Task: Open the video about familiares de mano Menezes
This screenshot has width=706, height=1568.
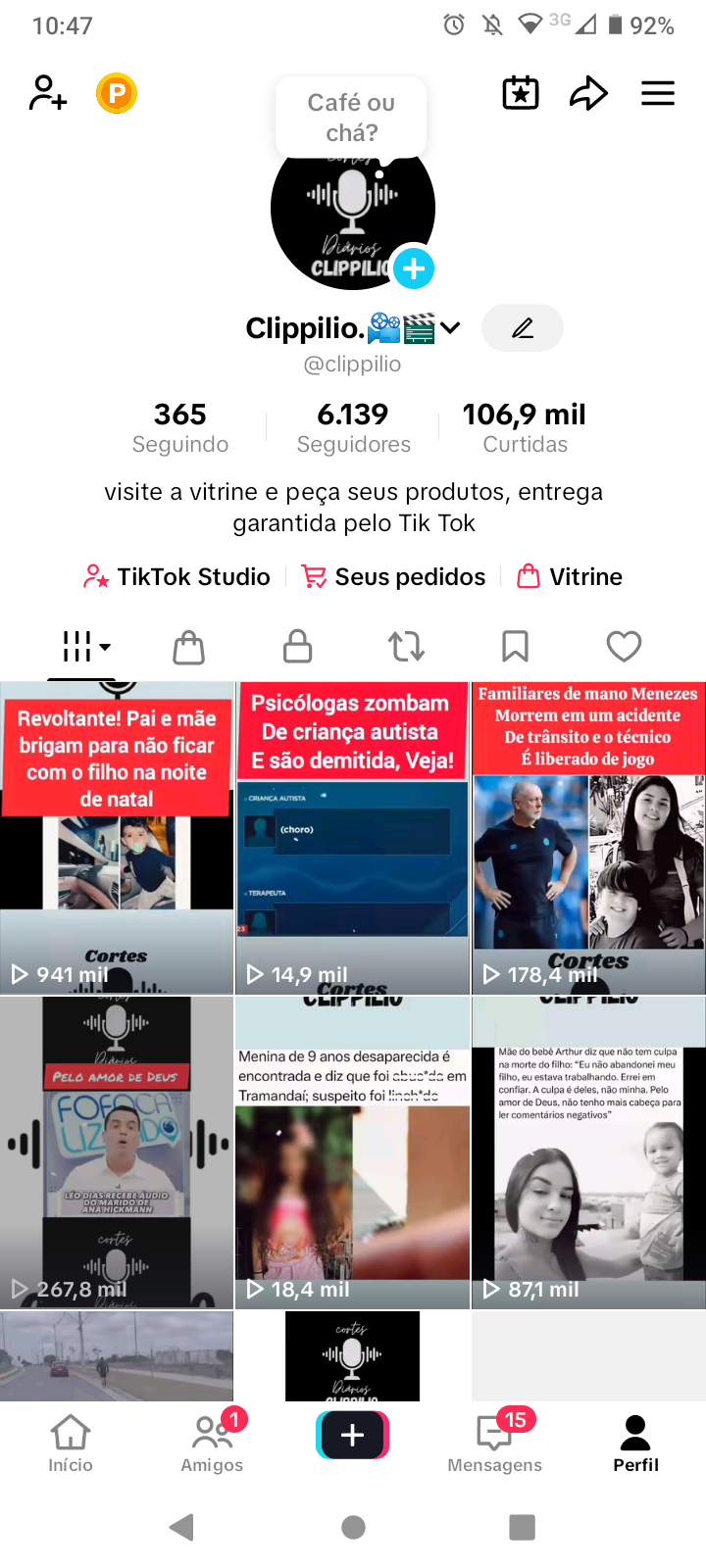Action: 588,838
